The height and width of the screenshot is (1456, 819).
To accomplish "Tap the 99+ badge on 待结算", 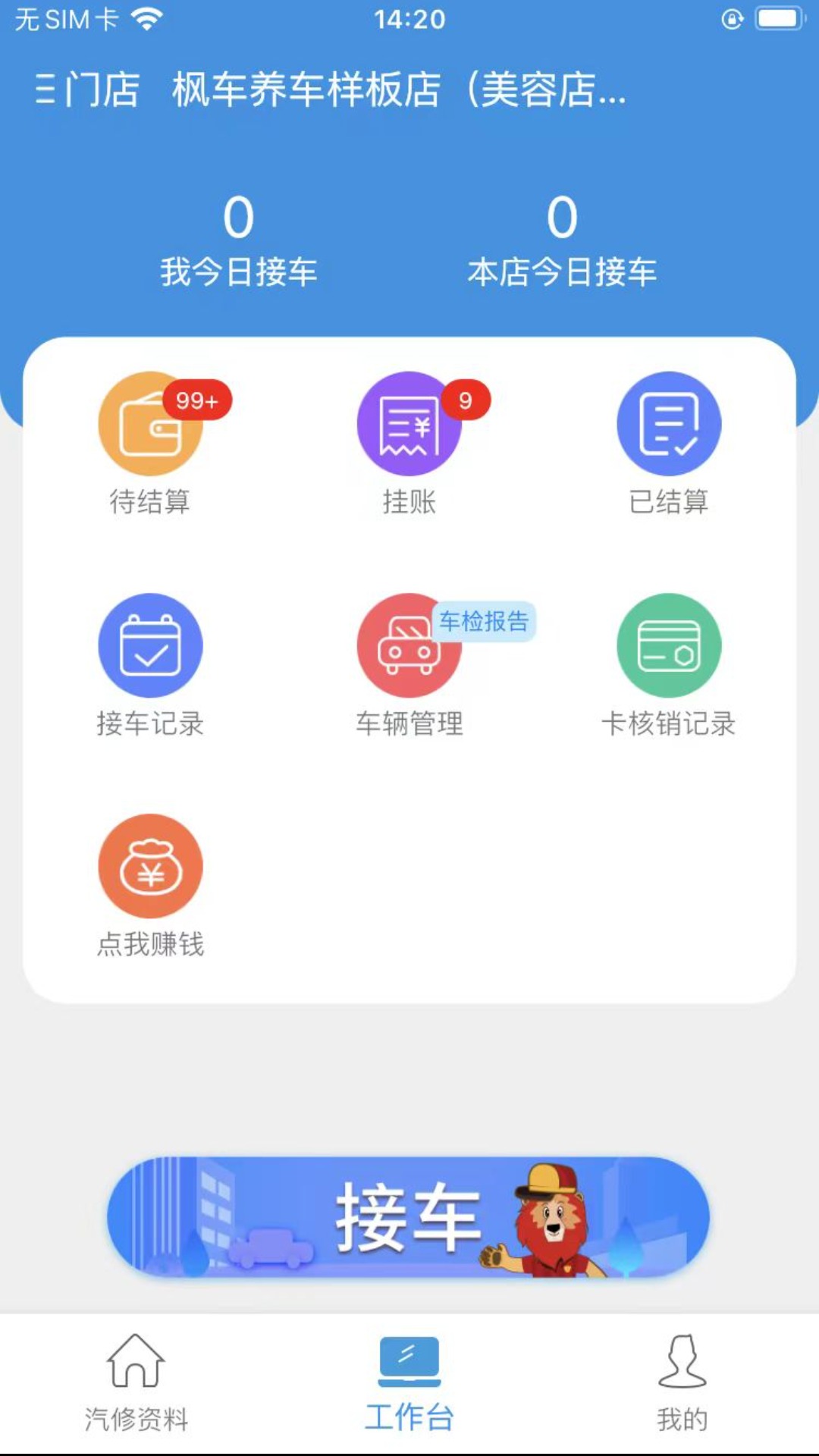I will pyautogui.click(x=196, y=401).
